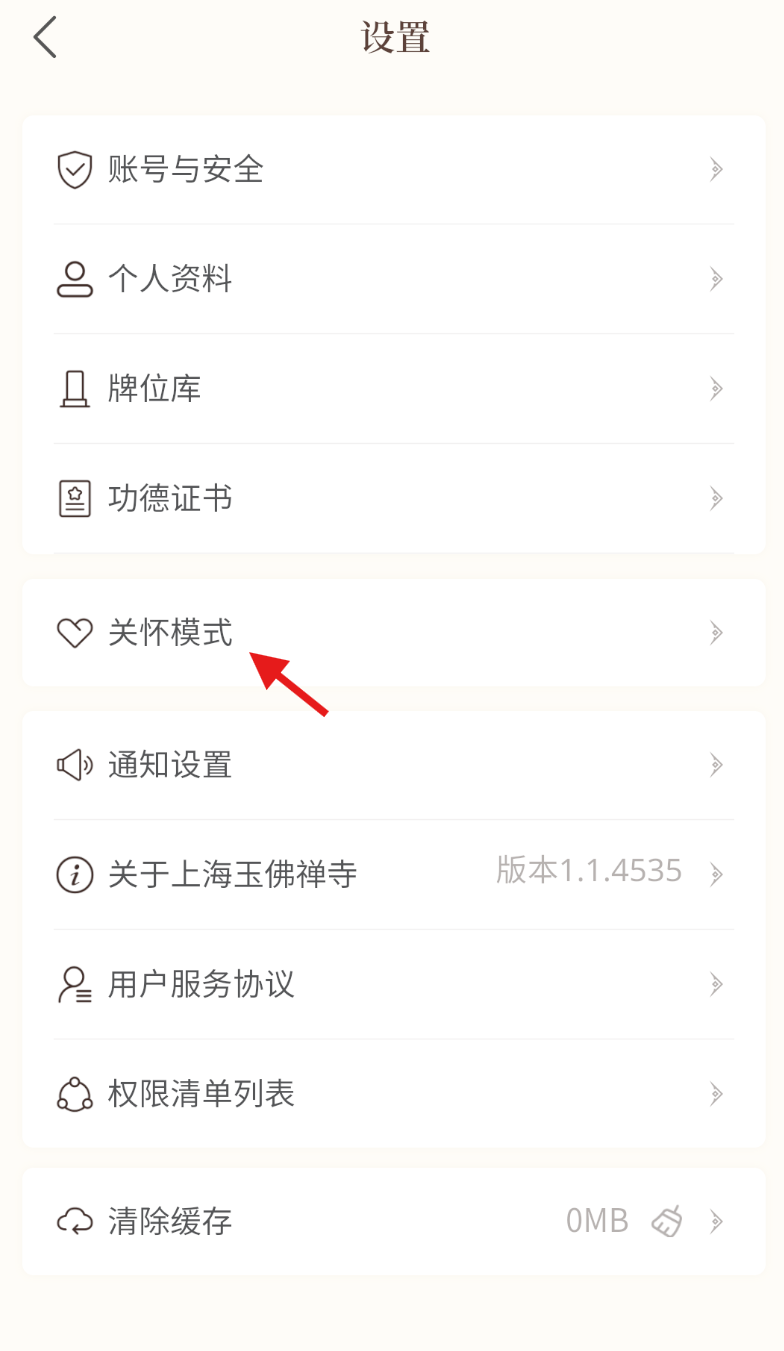Open 关怀模式
Image resolution: width=784 pixels, height=1351 pixels.
coord(393,632)
